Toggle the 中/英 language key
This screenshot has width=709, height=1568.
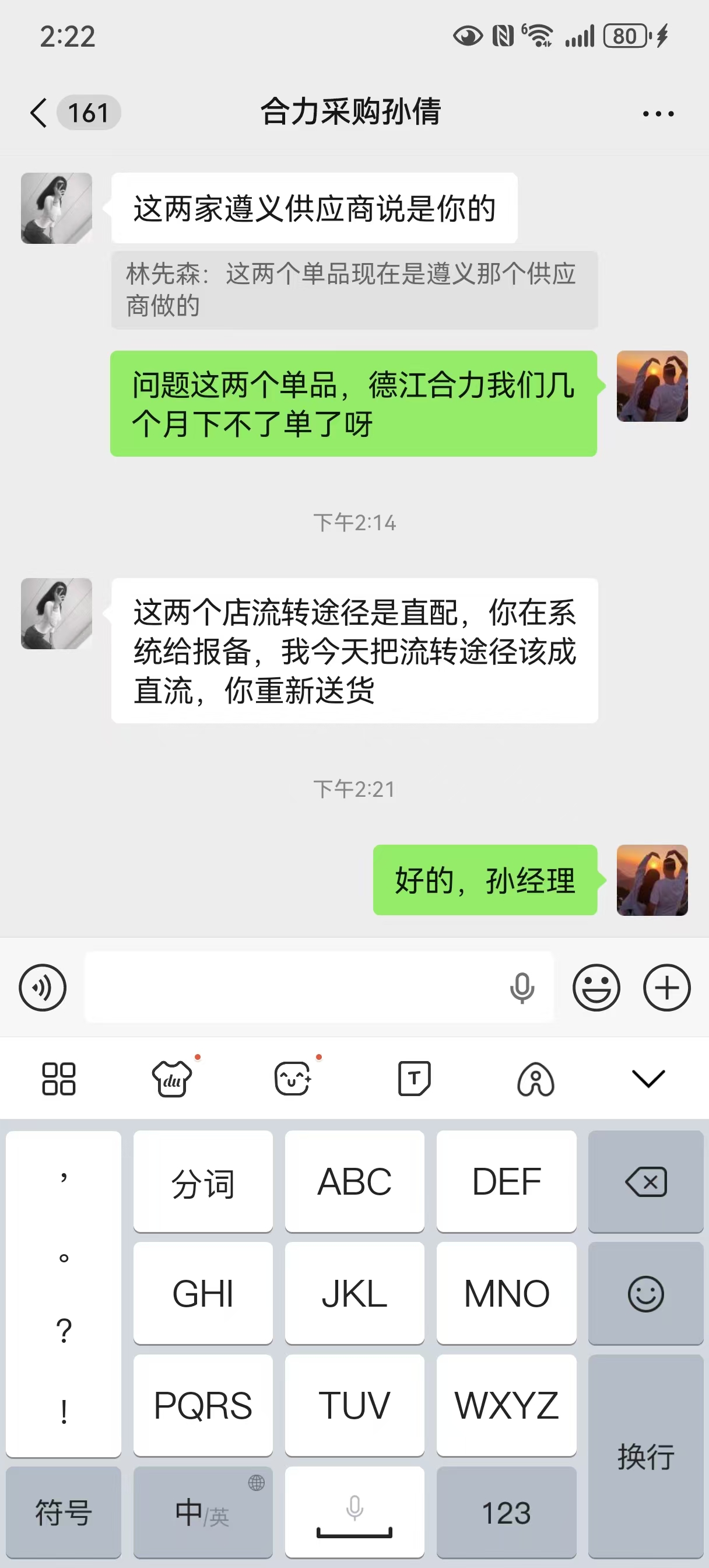203,1513
